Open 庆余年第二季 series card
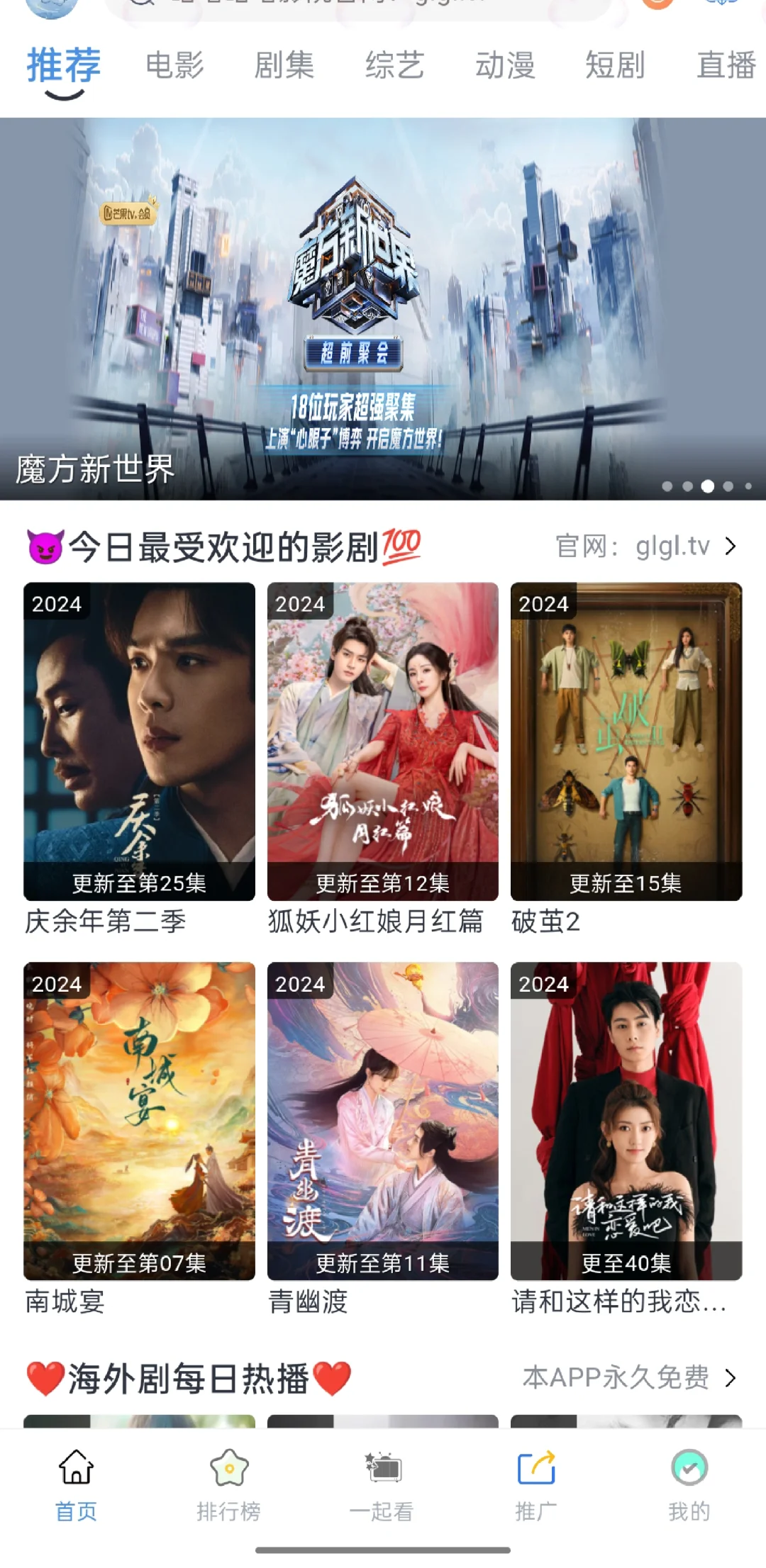 [139, 741]
